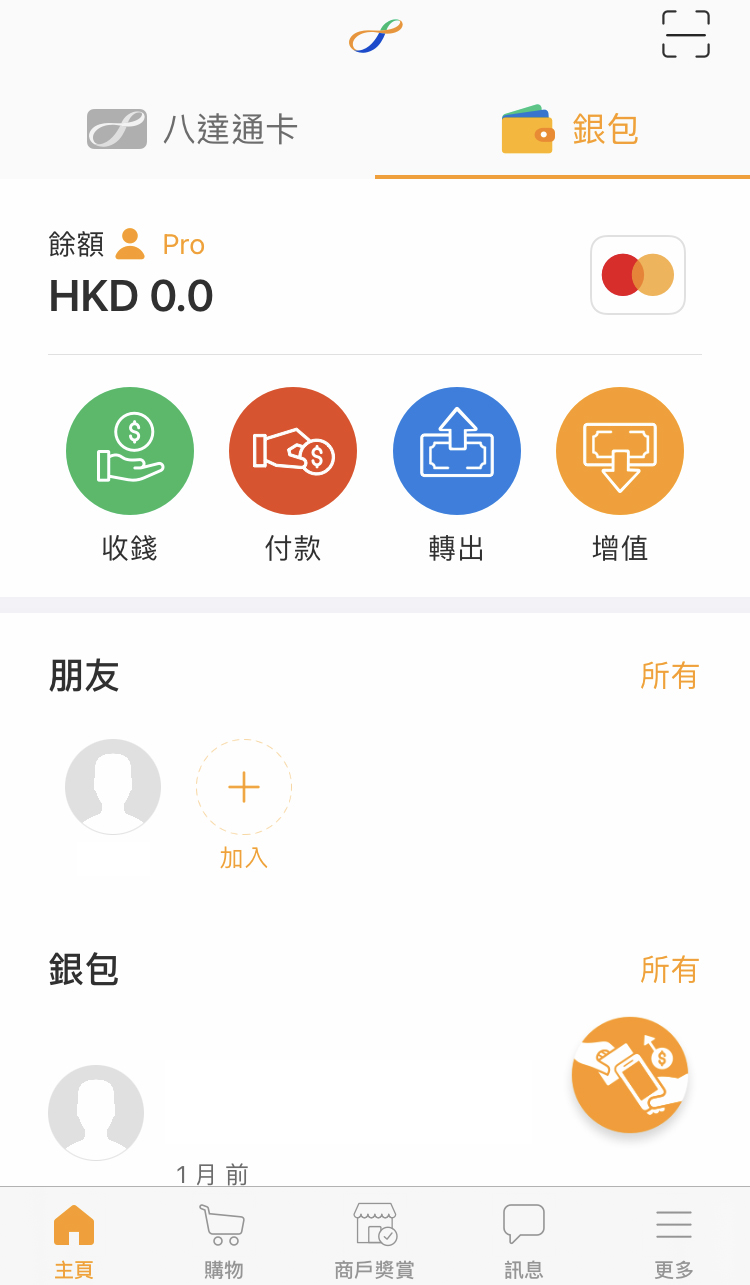Viewport: 750px width, 1285px height.
Task: Open the 購物 shopping tab
Action: [223, 1241]
